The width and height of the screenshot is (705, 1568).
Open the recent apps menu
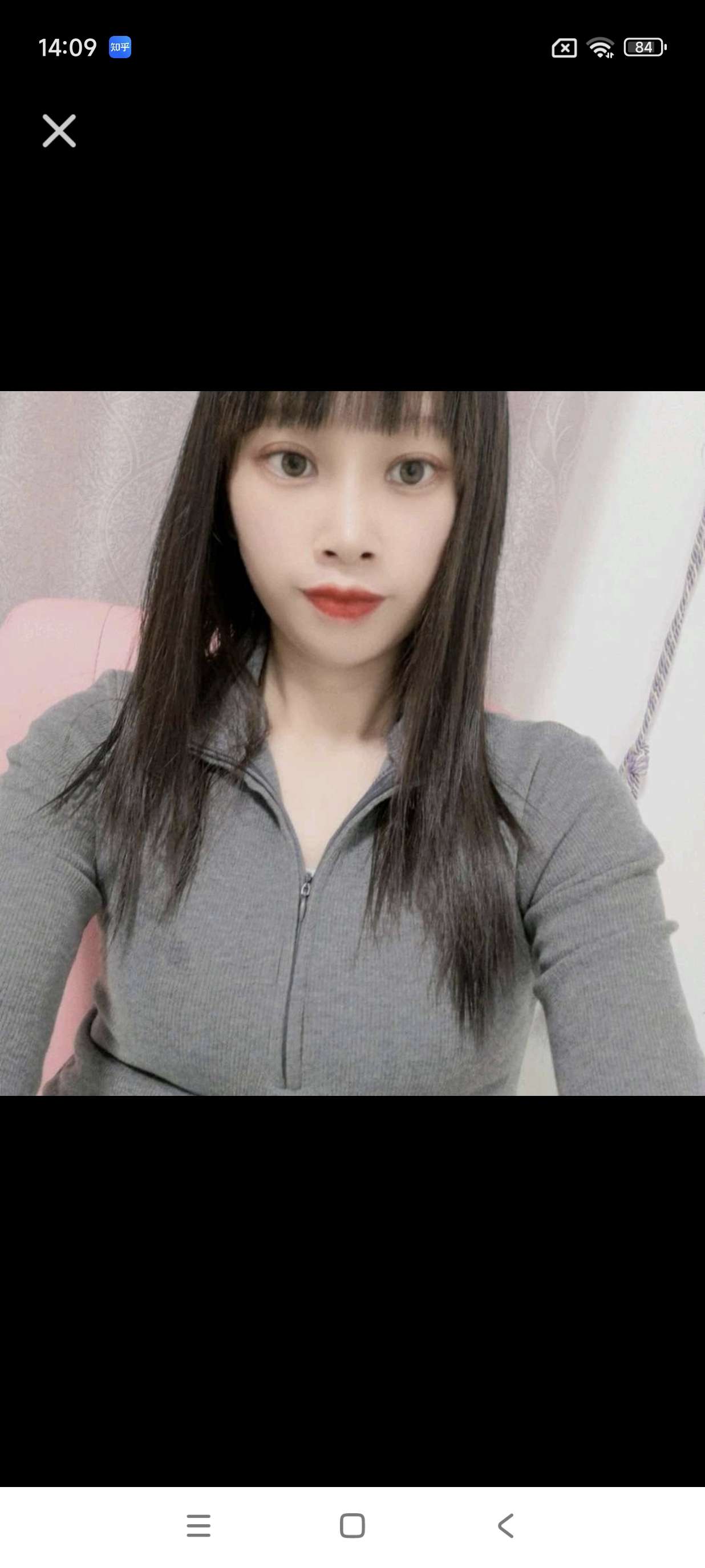[x=198, y=1525]
